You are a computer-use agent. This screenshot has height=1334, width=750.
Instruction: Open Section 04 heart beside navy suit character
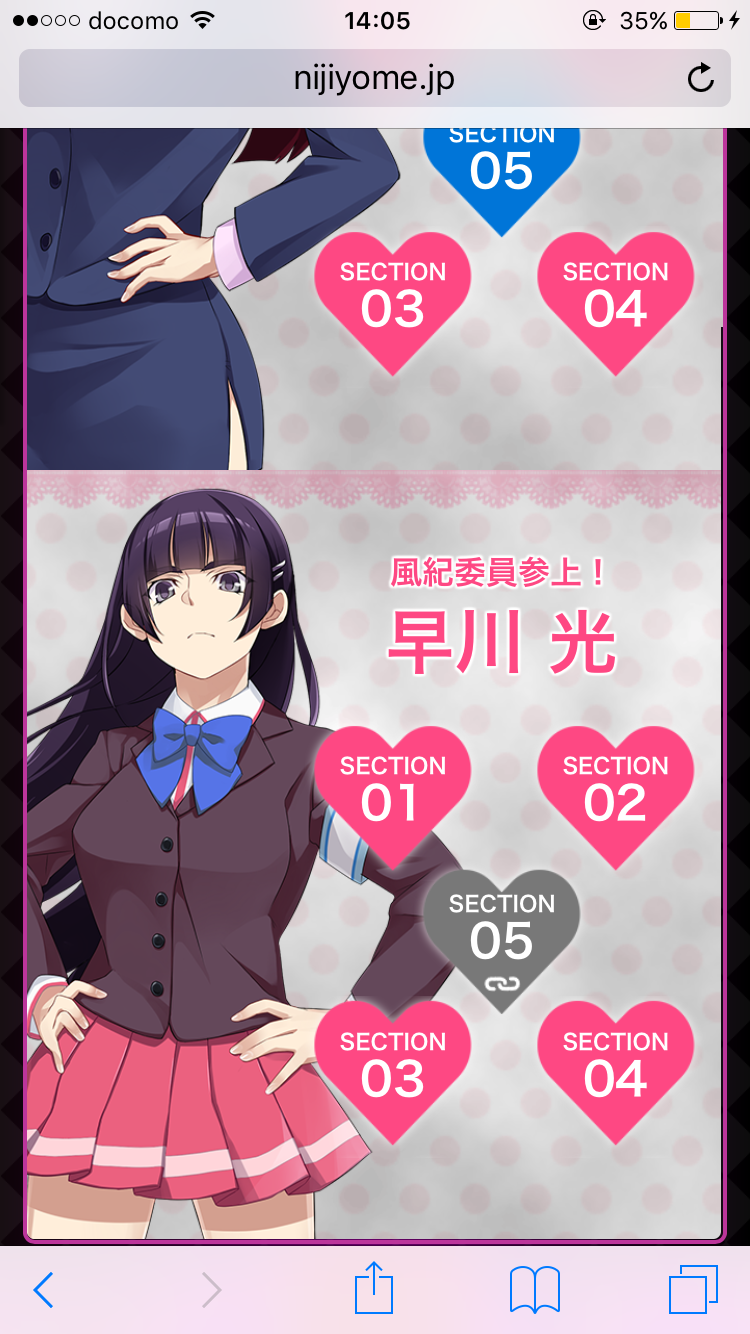tap(615, 298)
